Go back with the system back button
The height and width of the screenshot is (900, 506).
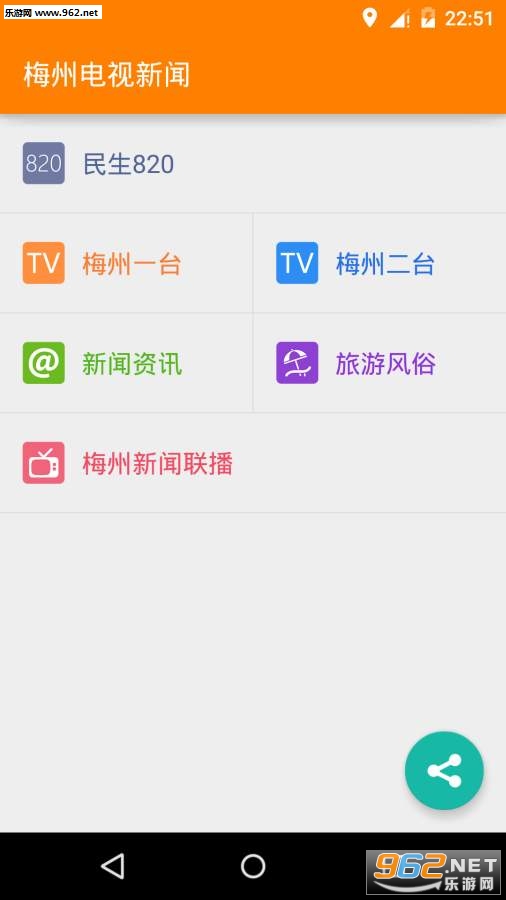coord(112,866)
